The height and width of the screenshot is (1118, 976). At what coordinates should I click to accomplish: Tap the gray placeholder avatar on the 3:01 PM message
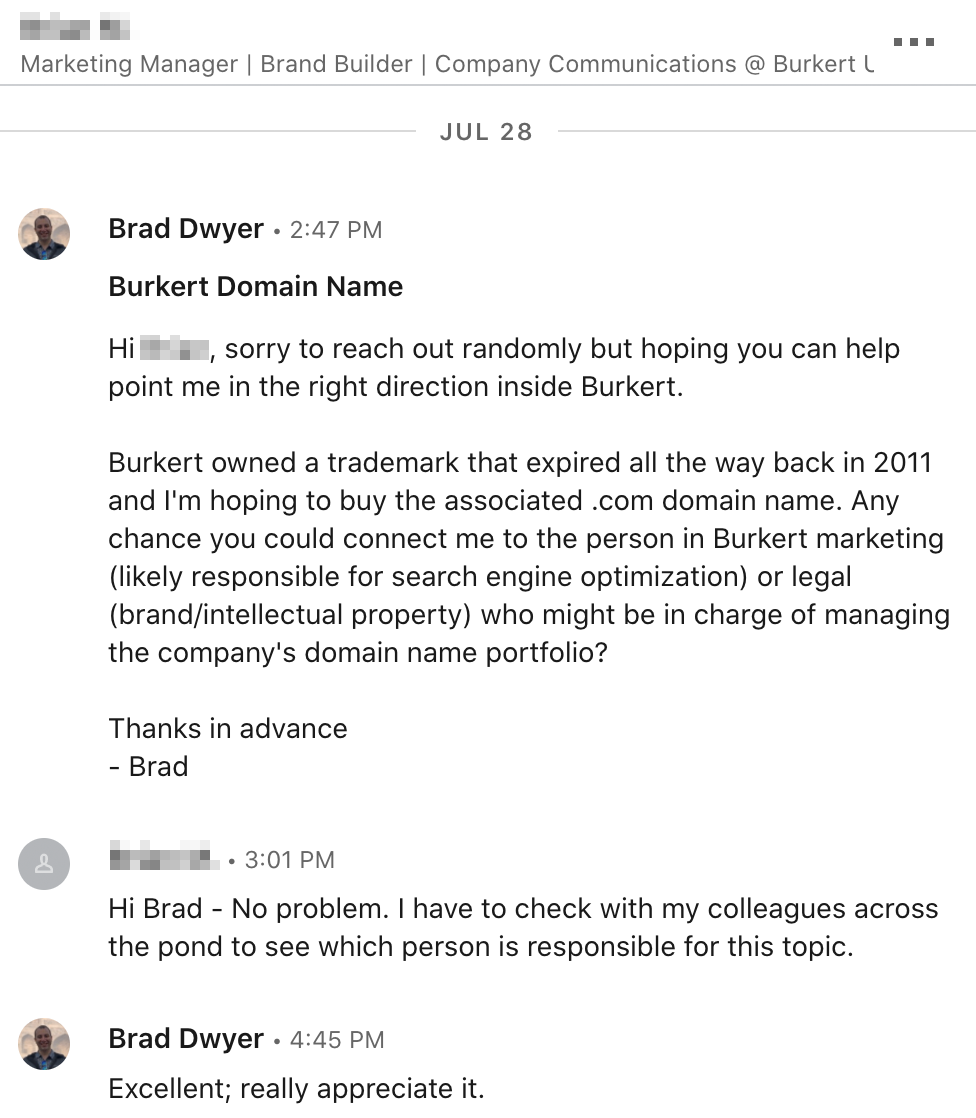44,864
